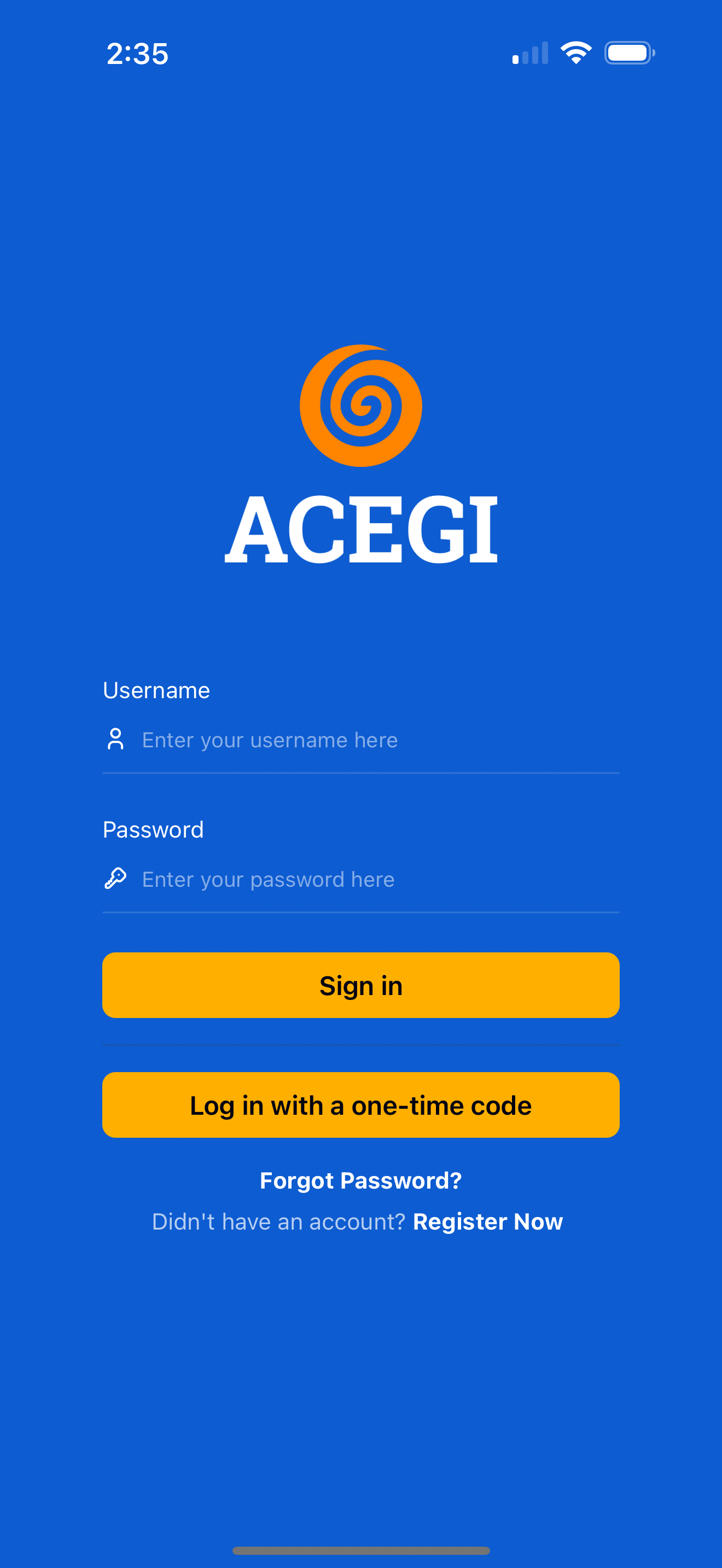Open Register Now to create account
Viewport: 722px width, 1568px height.
click(488, 1222)
